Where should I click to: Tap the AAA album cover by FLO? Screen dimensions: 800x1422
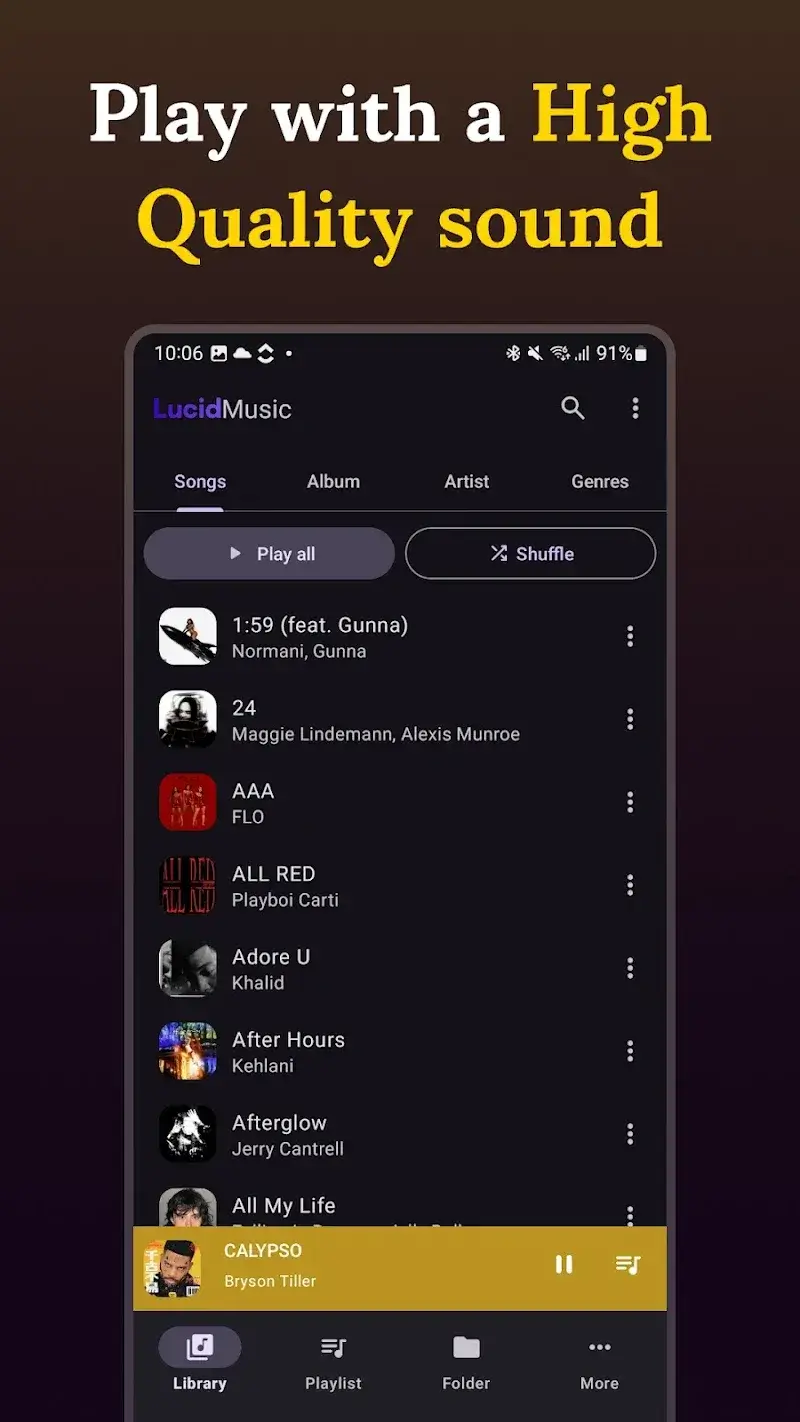tap(187, 801)
